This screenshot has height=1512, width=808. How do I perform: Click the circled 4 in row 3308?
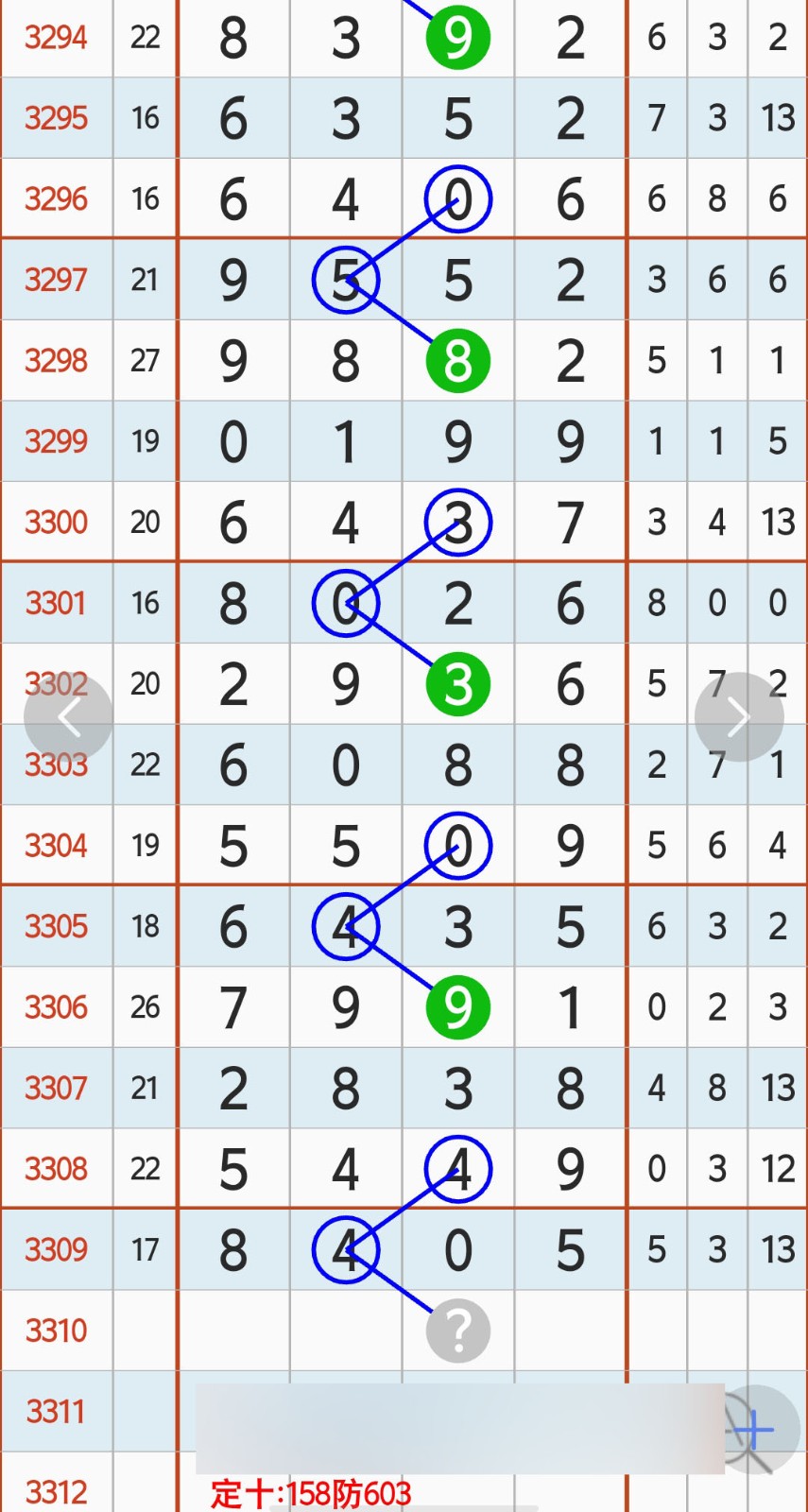[x=457, y=1169]
